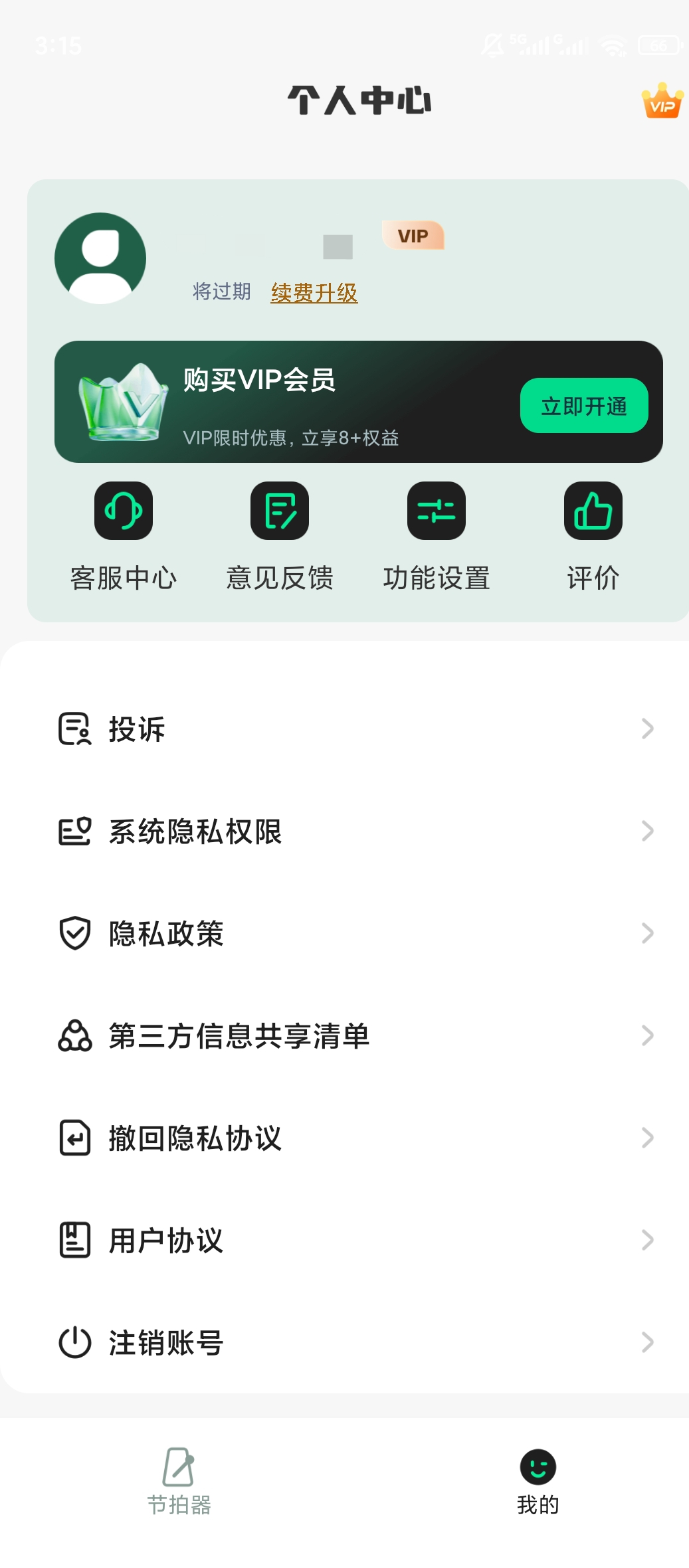Open 第三方信息共享清单
This screenshot has height=1568, width=689.
(344, 1035)
